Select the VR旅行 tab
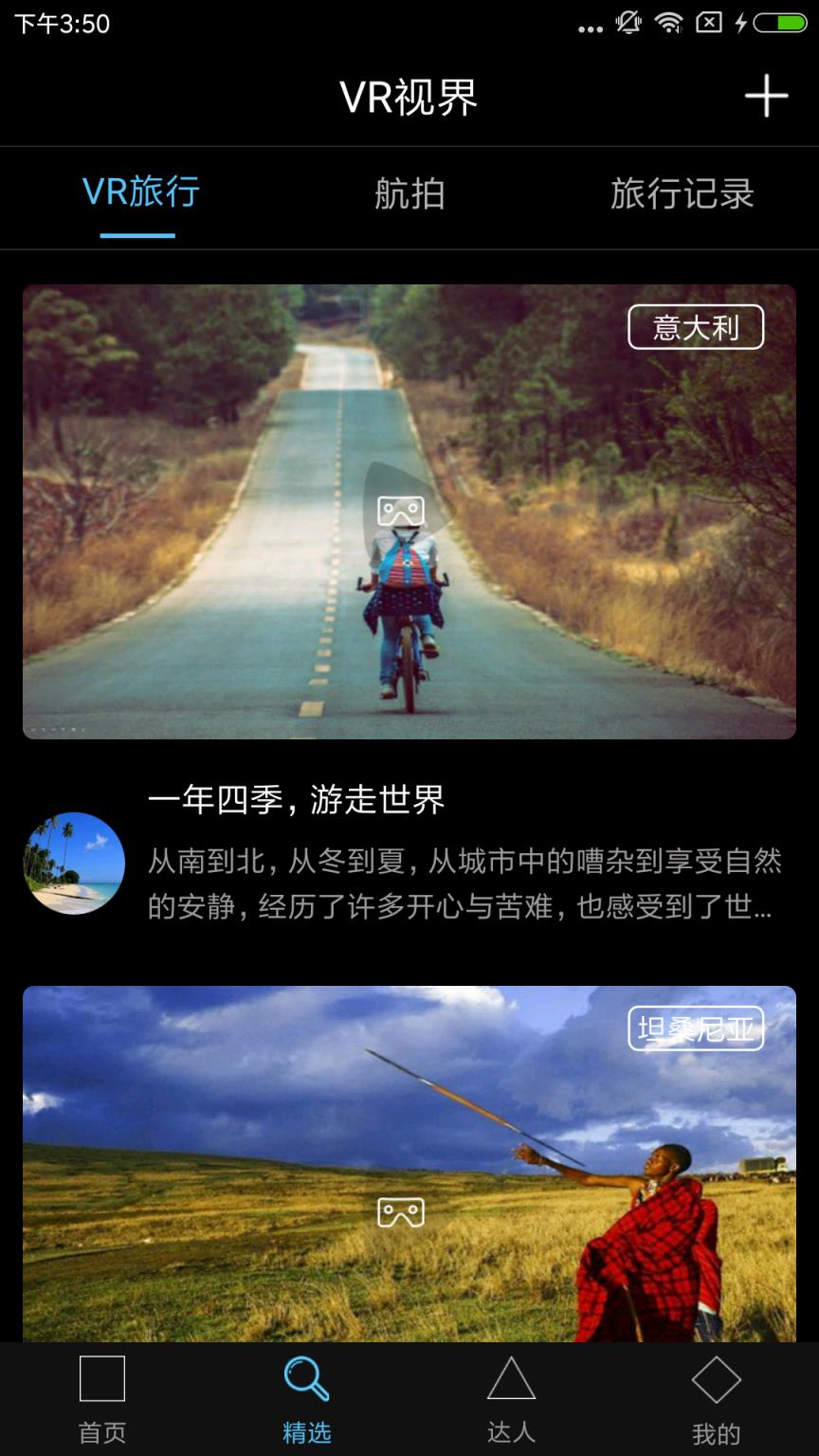 (140, 193)
